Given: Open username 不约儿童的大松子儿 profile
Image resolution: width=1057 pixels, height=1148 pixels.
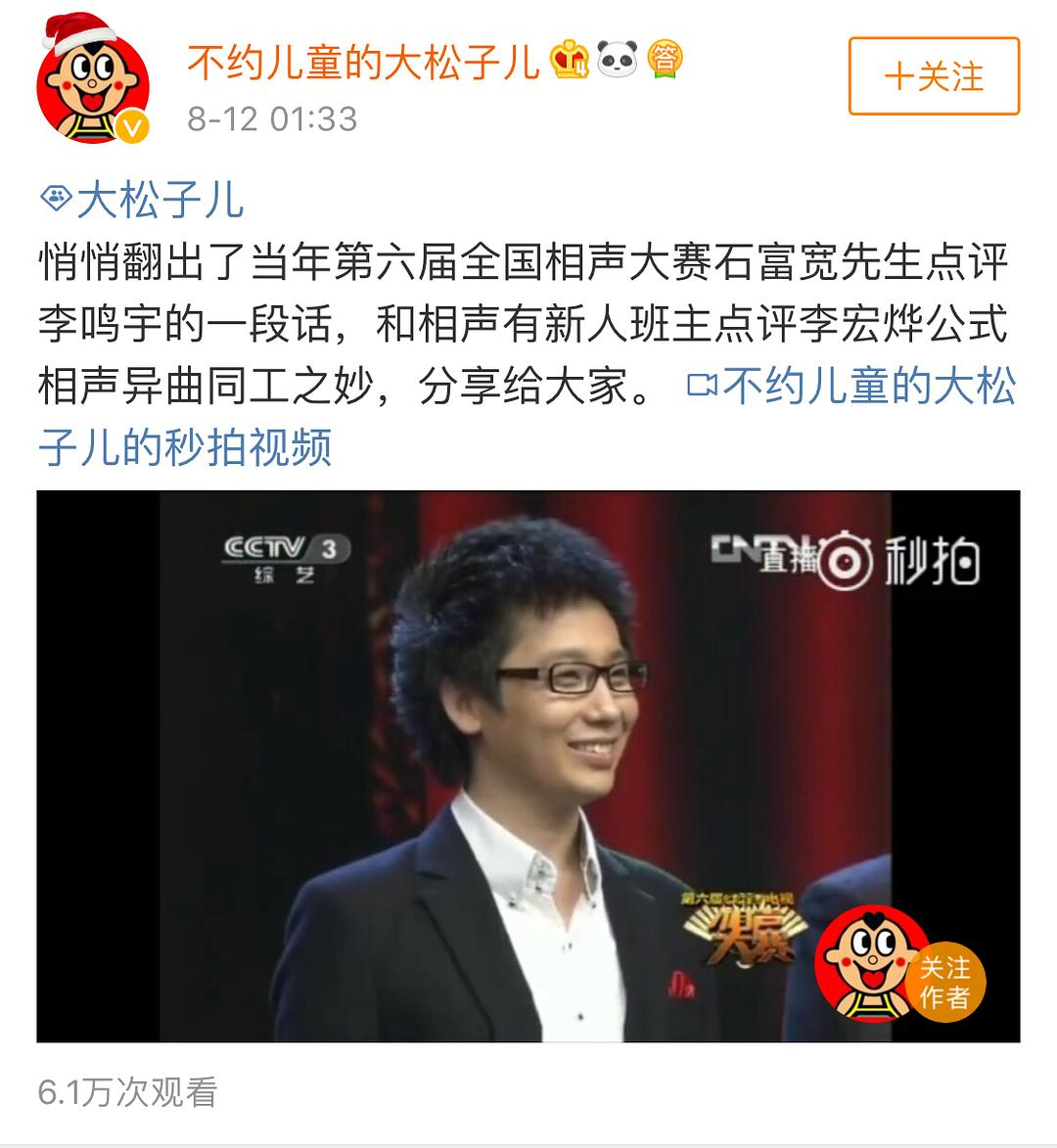Looking at the screenshot, I should 363,64.
